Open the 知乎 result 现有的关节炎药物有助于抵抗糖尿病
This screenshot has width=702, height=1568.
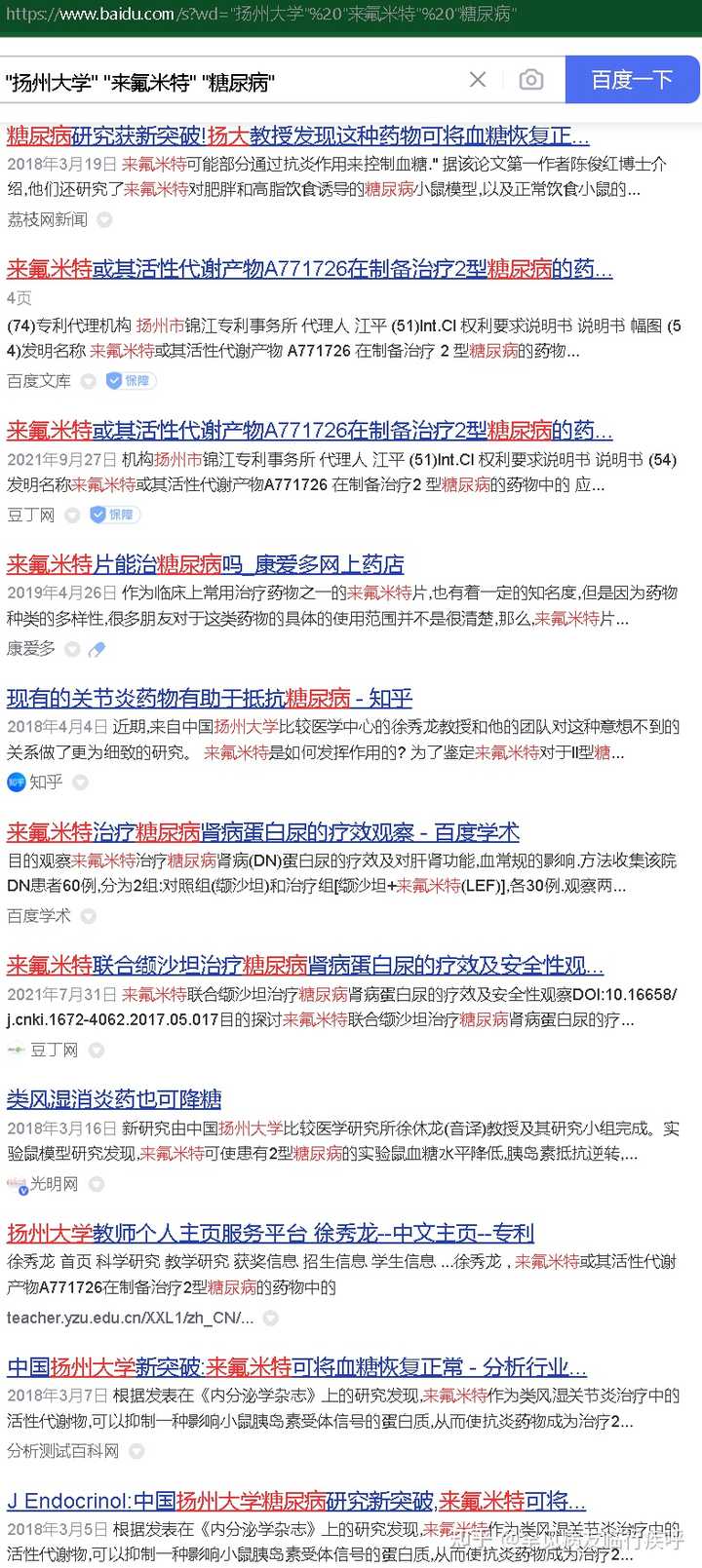coord(210,698)
